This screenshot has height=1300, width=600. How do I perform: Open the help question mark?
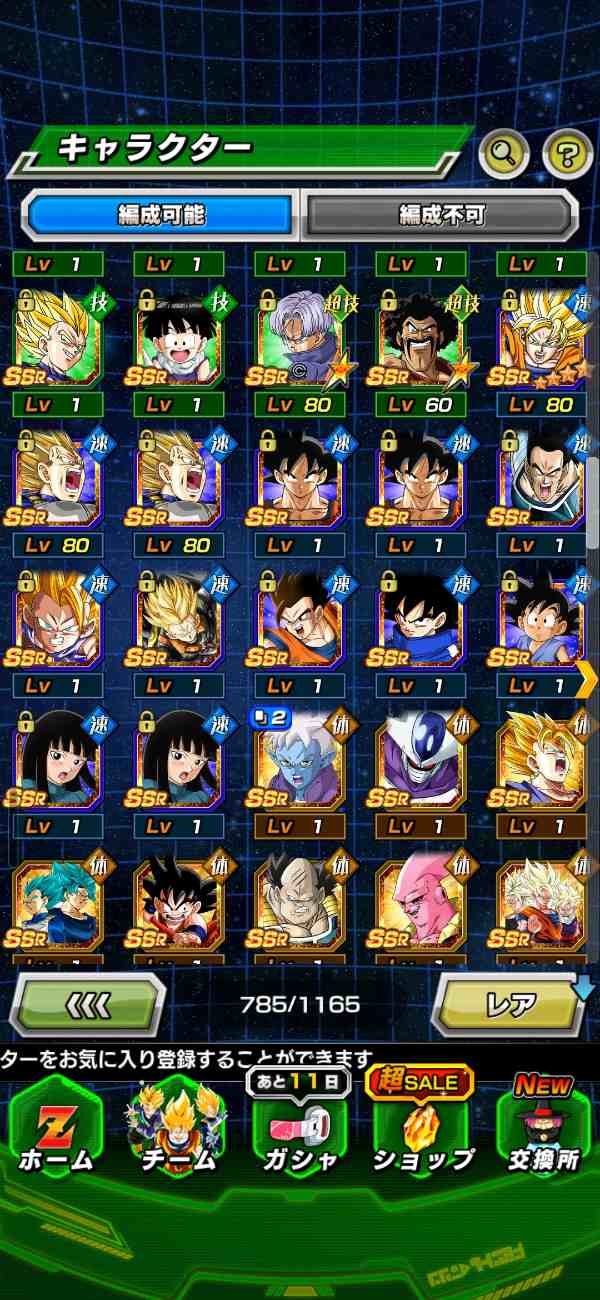point(567,154)
